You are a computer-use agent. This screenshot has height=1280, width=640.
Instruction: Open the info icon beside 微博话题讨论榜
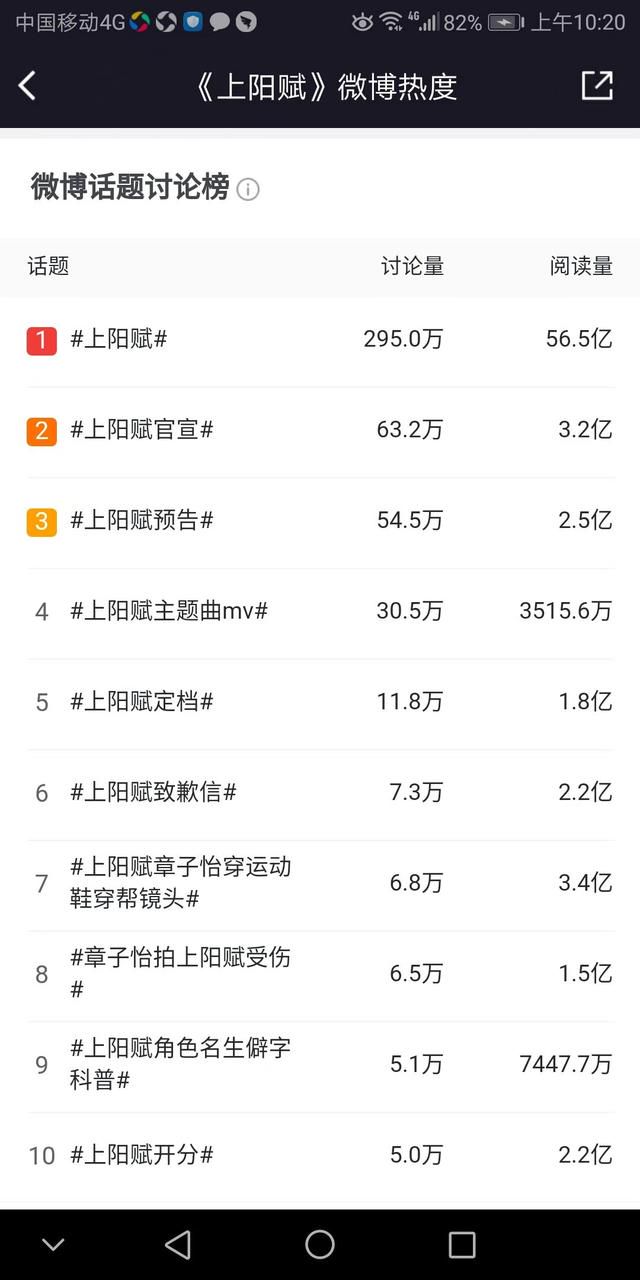248,189
